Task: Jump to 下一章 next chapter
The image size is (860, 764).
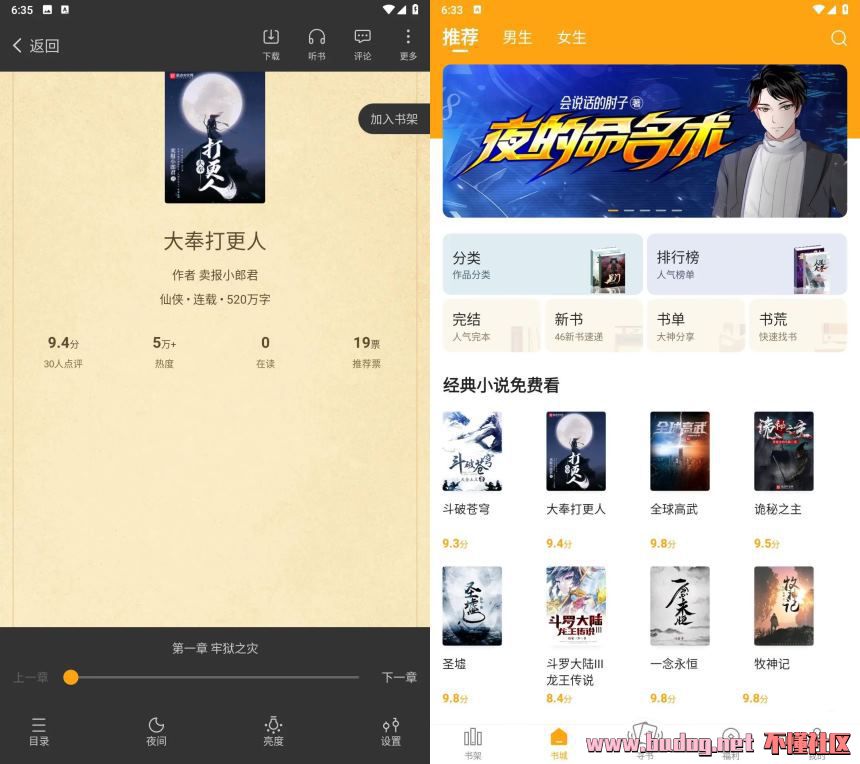Action: (x=399, y=677)
